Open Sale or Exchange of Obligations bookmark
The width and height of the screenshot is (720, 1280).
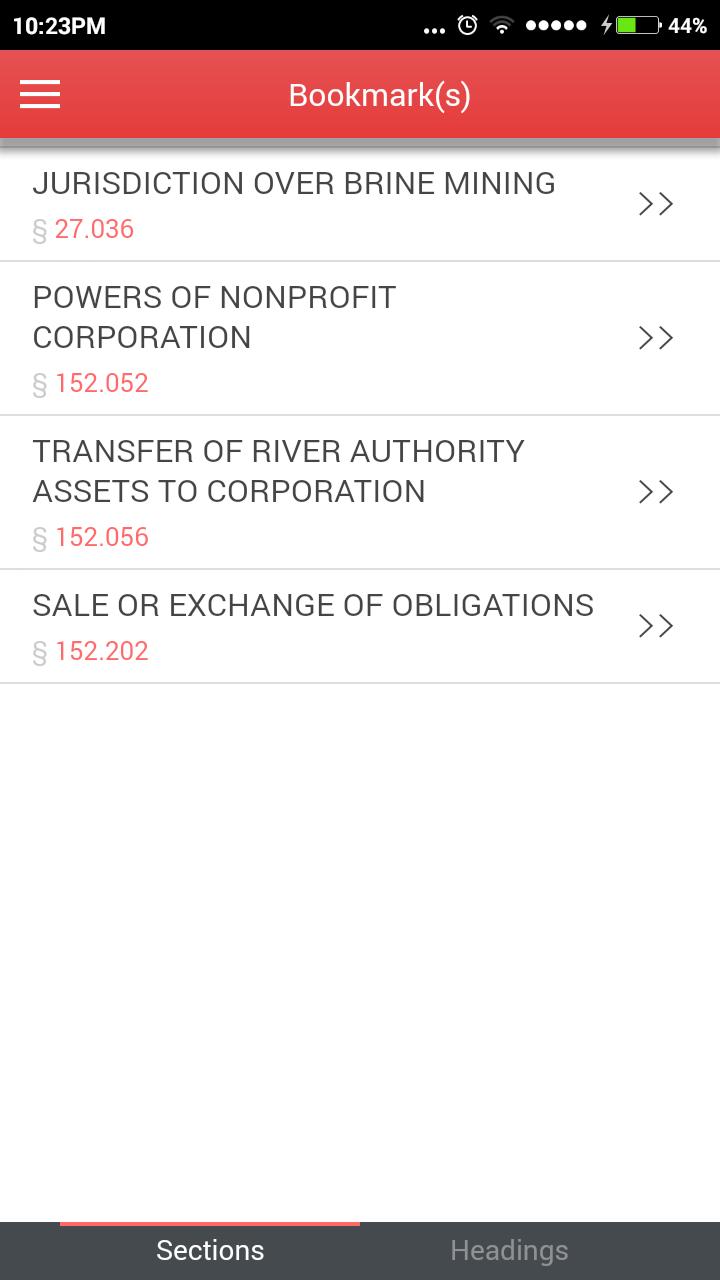point(360,627)
